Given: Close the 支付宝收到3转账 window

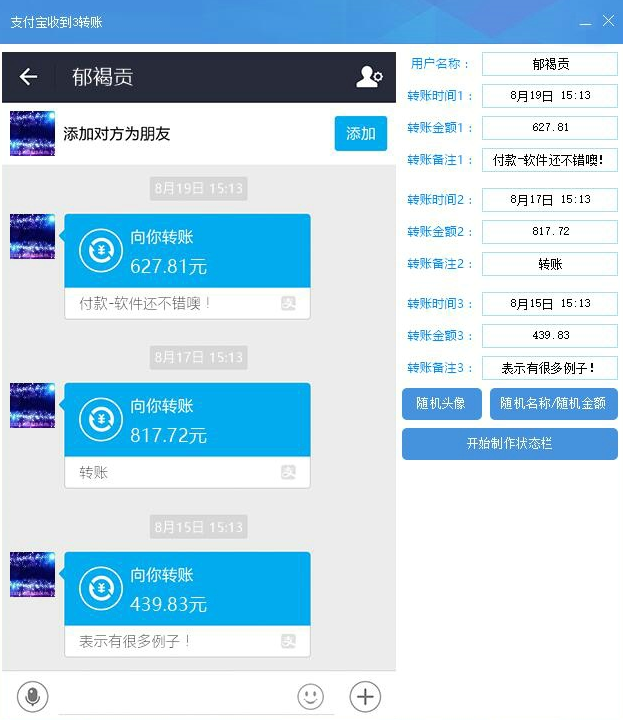Looking at the screenshot, I should pos(608,21).
